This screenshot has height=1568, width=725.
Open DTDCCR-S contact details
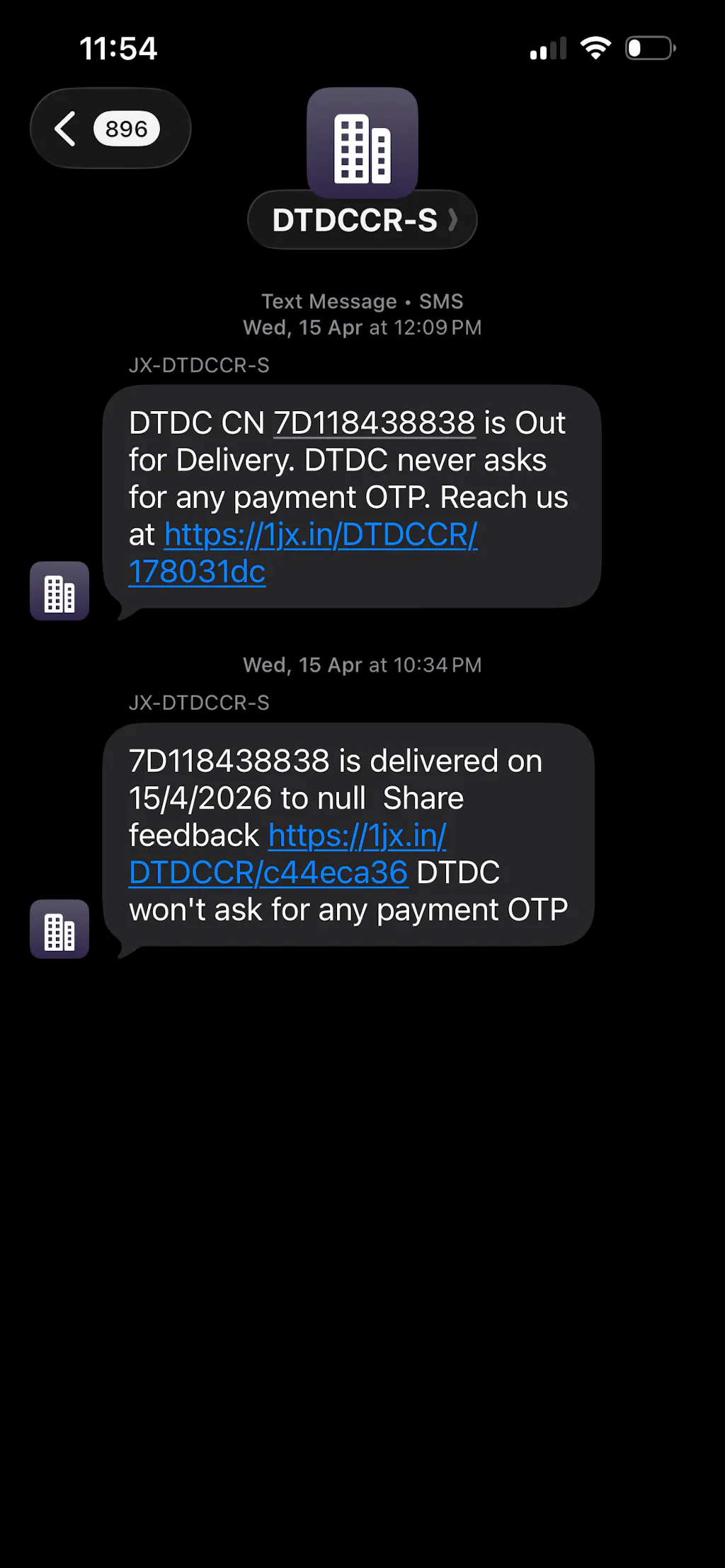point(362,220)
